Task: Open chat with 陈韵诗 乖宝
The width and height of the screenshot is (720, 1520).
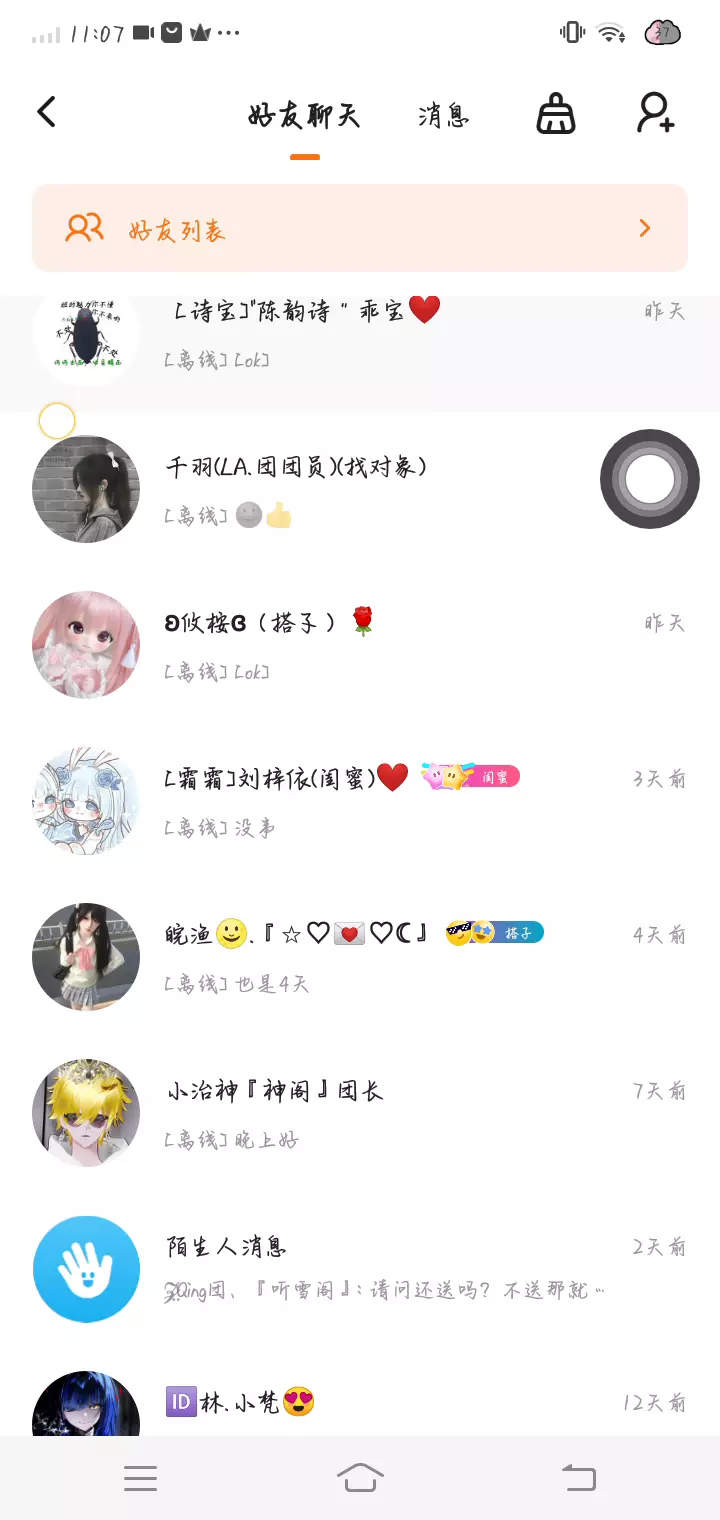Action: (360, 335)
